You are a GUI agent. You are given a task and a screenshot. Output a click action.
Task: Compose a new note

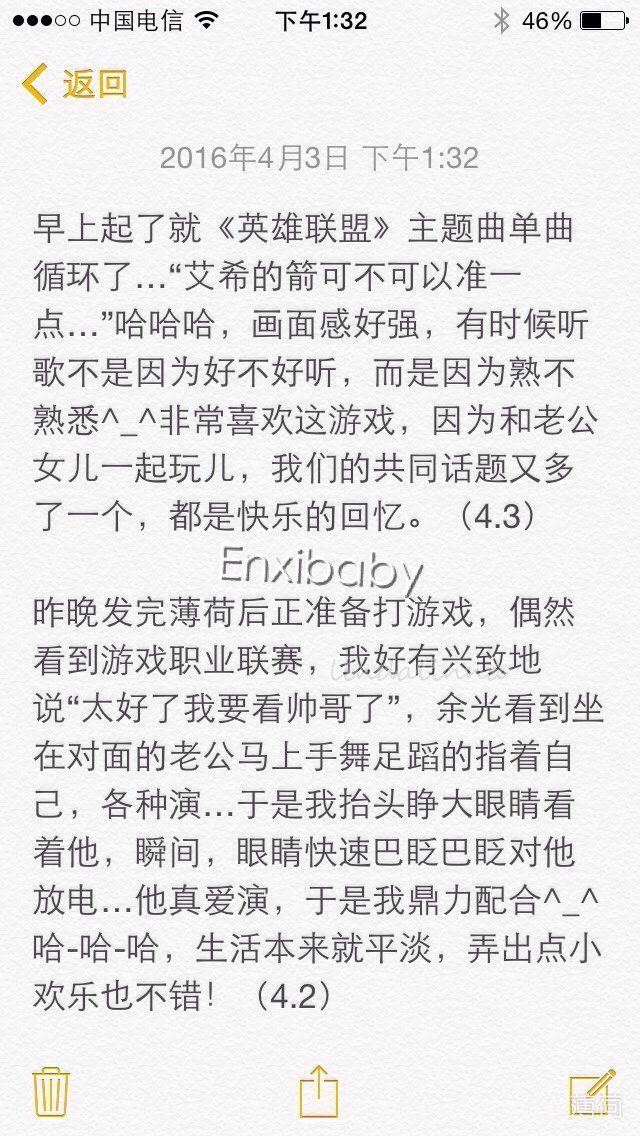click(x=593, y=1090)
